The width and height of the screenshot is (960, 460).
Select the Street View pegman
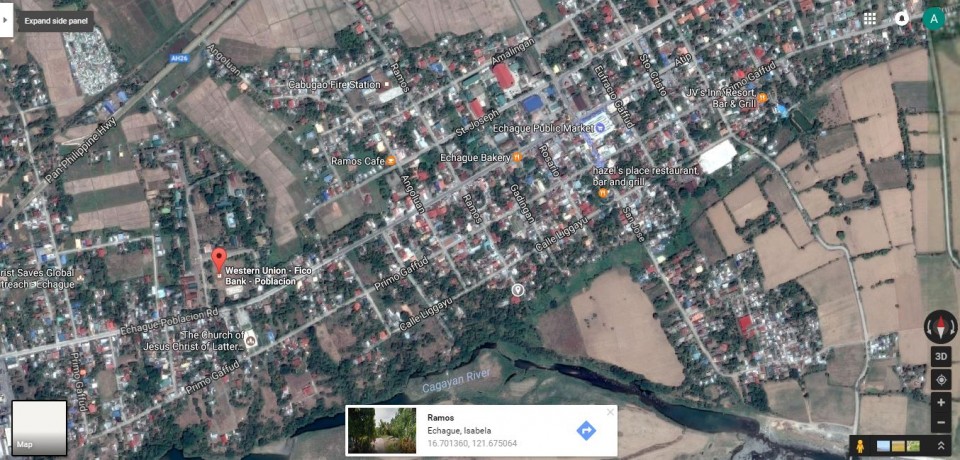pos(860,446)
